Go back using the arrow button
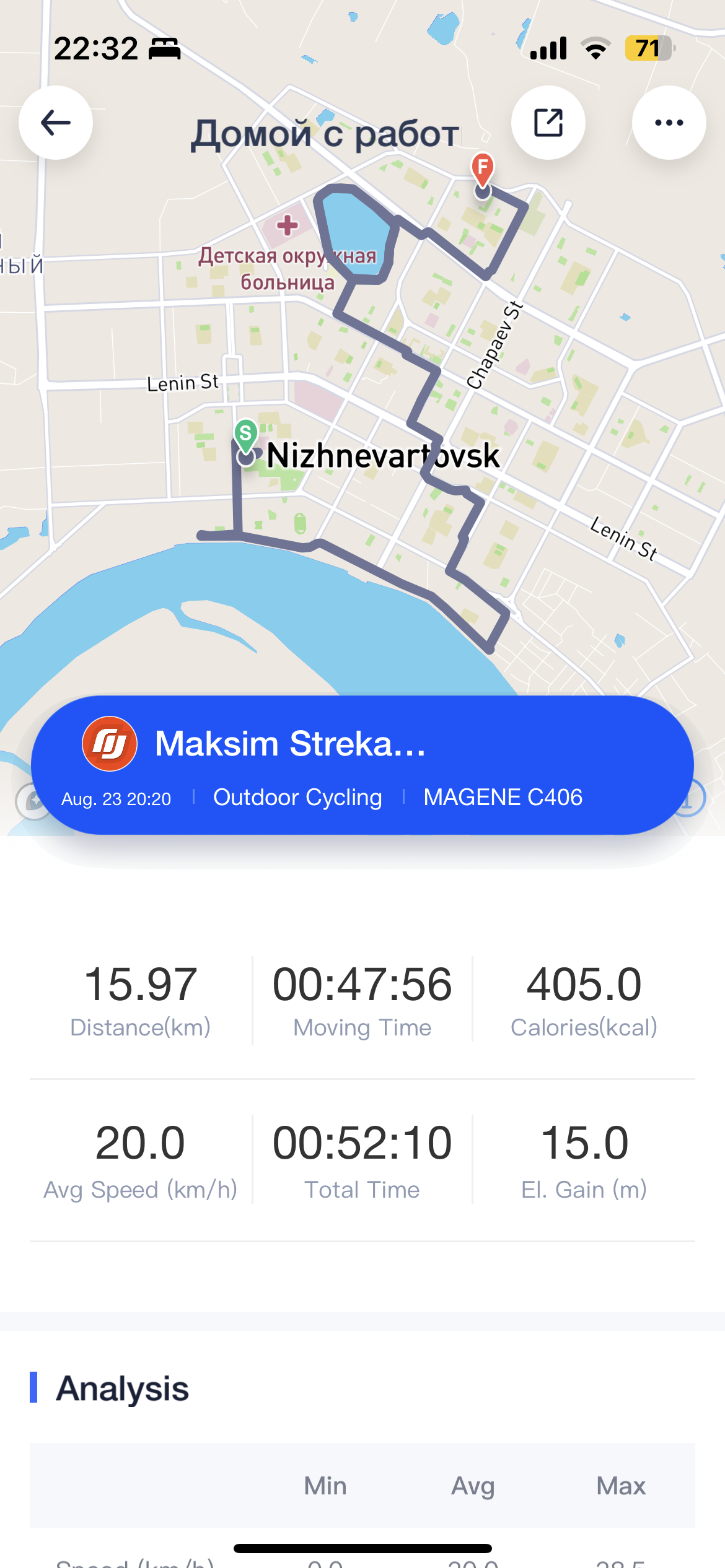 point(56,123)
